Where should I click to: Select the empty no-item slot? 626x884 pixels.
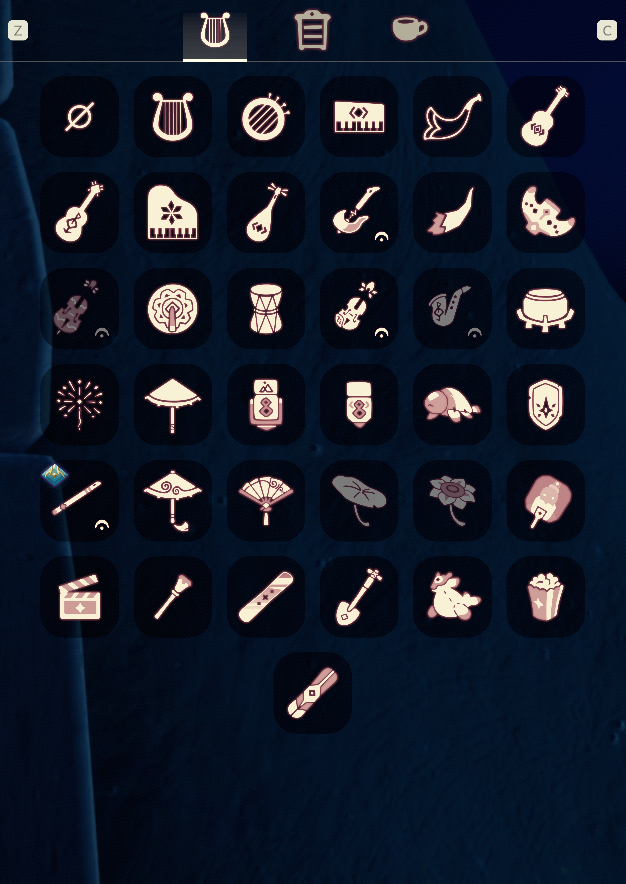(79, 117)
